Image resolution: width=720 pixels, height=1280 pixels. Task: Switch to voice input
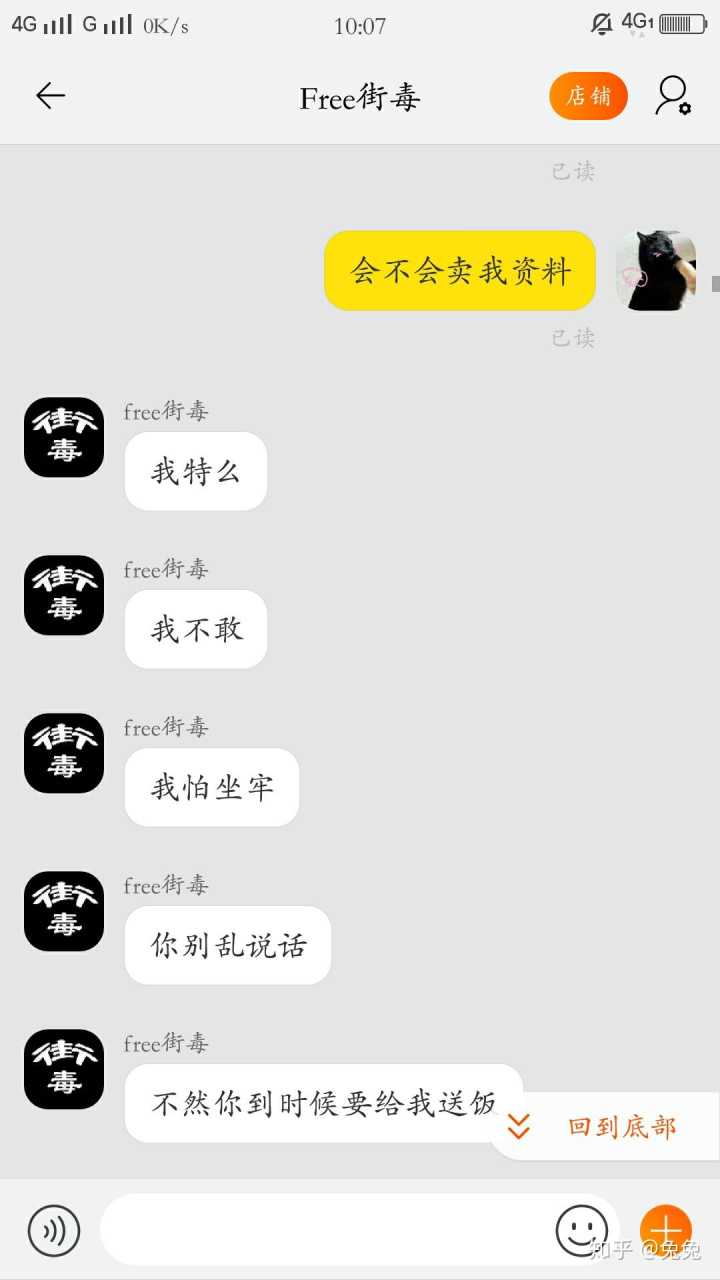(x=53, y=1230)
